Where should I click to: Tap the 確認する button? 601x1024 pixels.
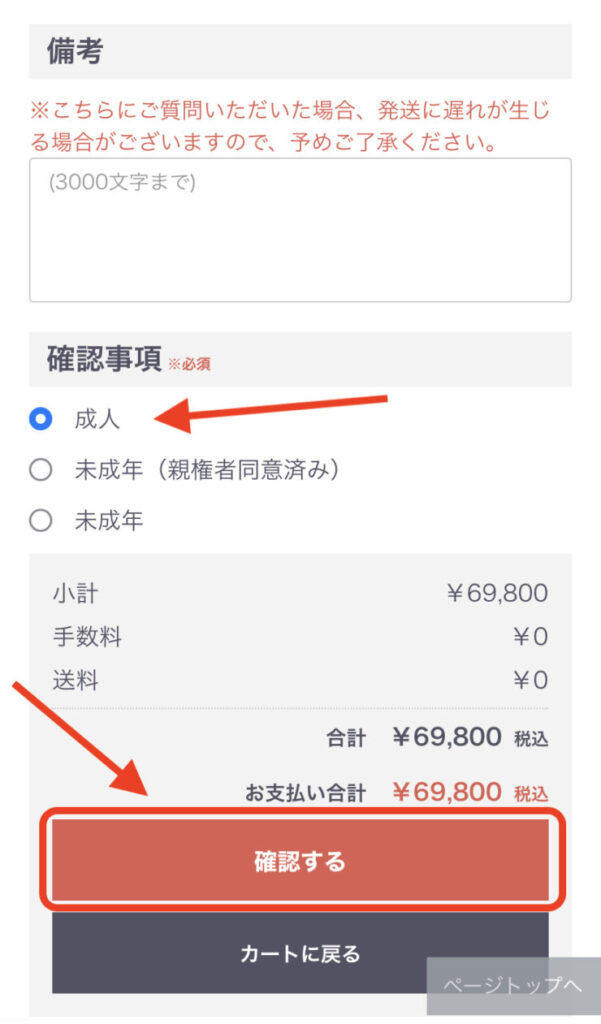[x=300, y=861]
